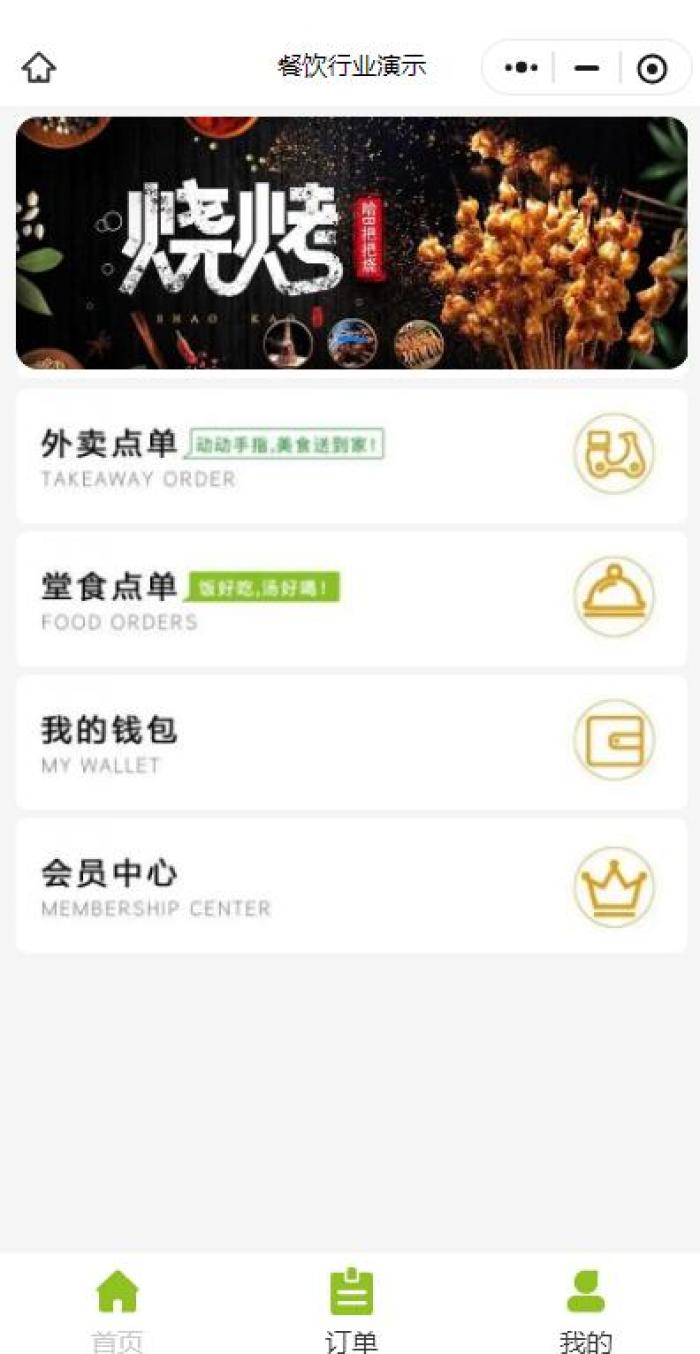
Task: Open 外卖点单 takeaway order
Action: [351, 456]
